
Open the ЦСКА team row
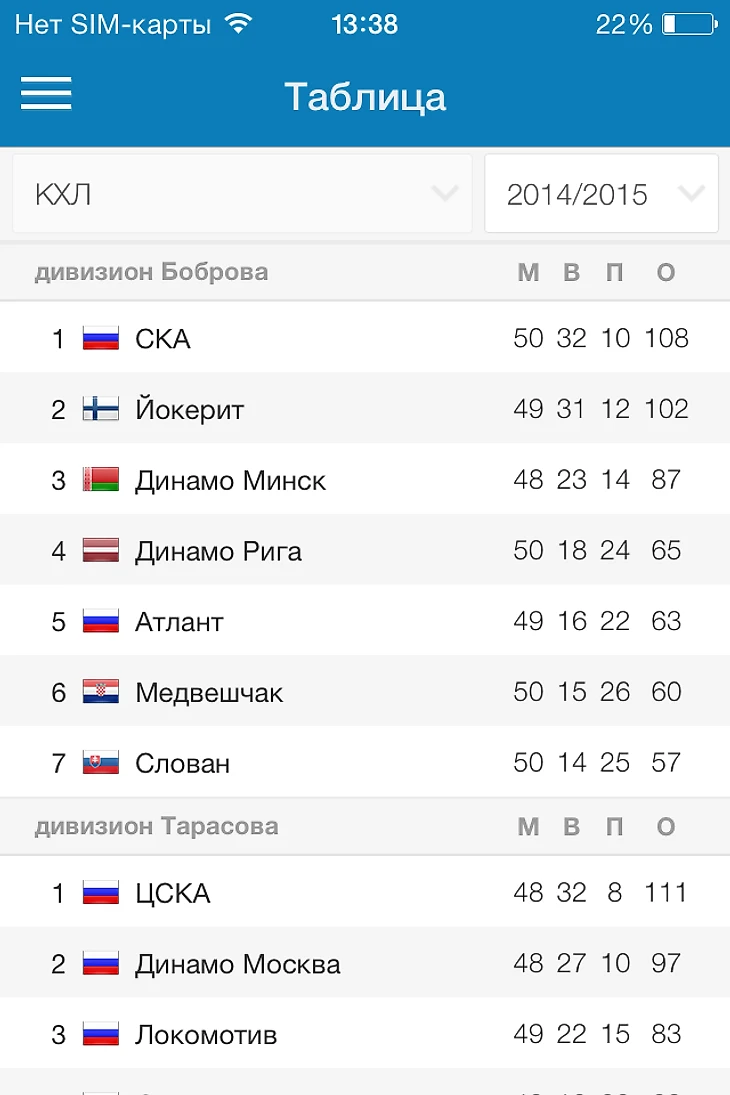[365, 892]
